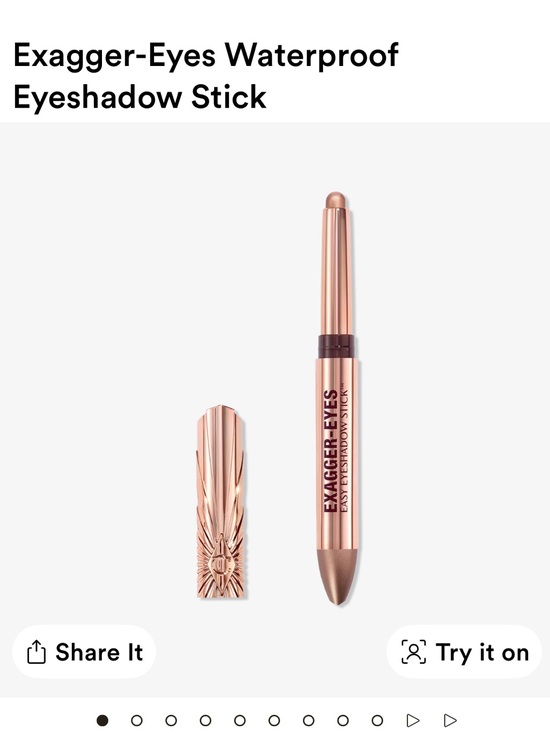Open the Try it on feature
Viewport: 550px width, 733px height.
point(464,652)
